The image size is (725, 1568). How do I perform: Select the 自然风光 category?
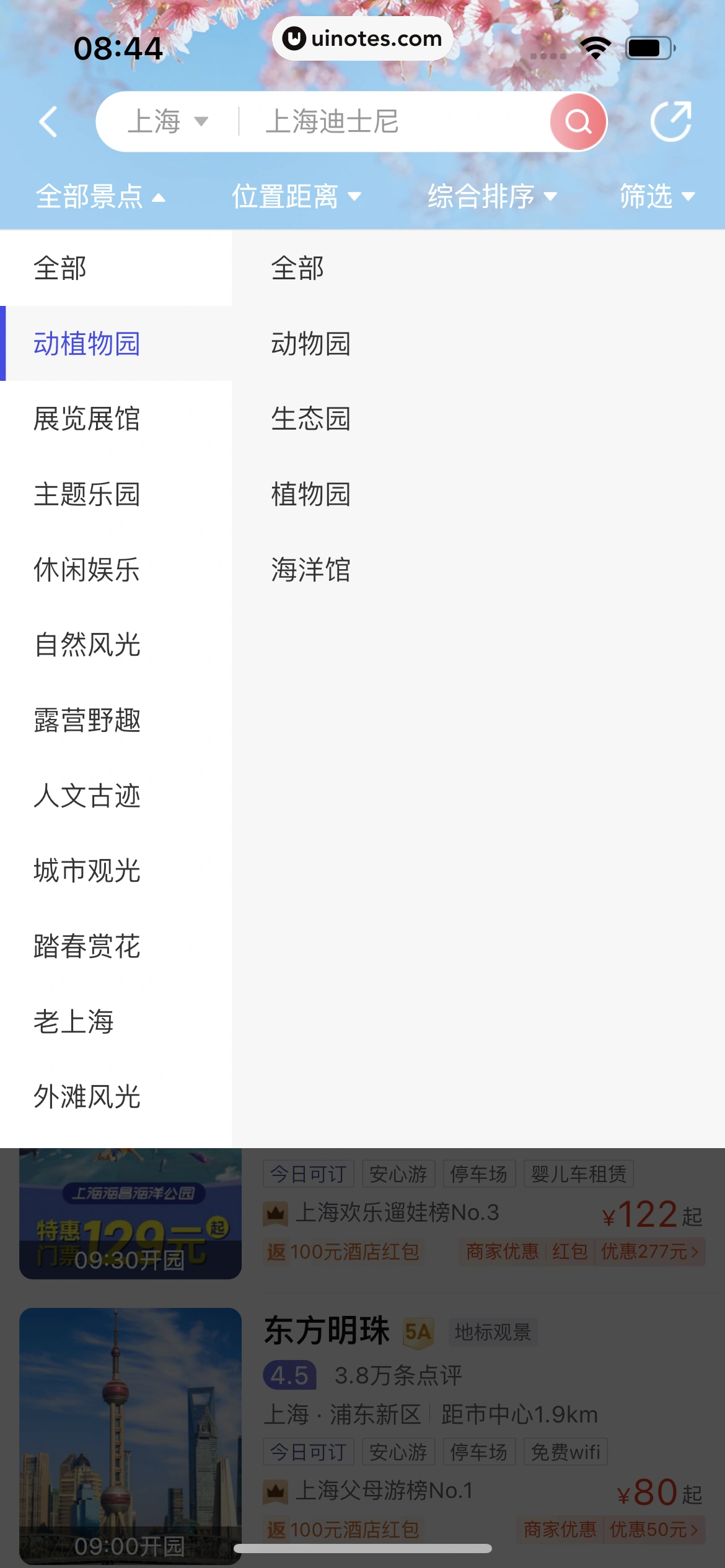pyautogui.click(x=87, y=645)
